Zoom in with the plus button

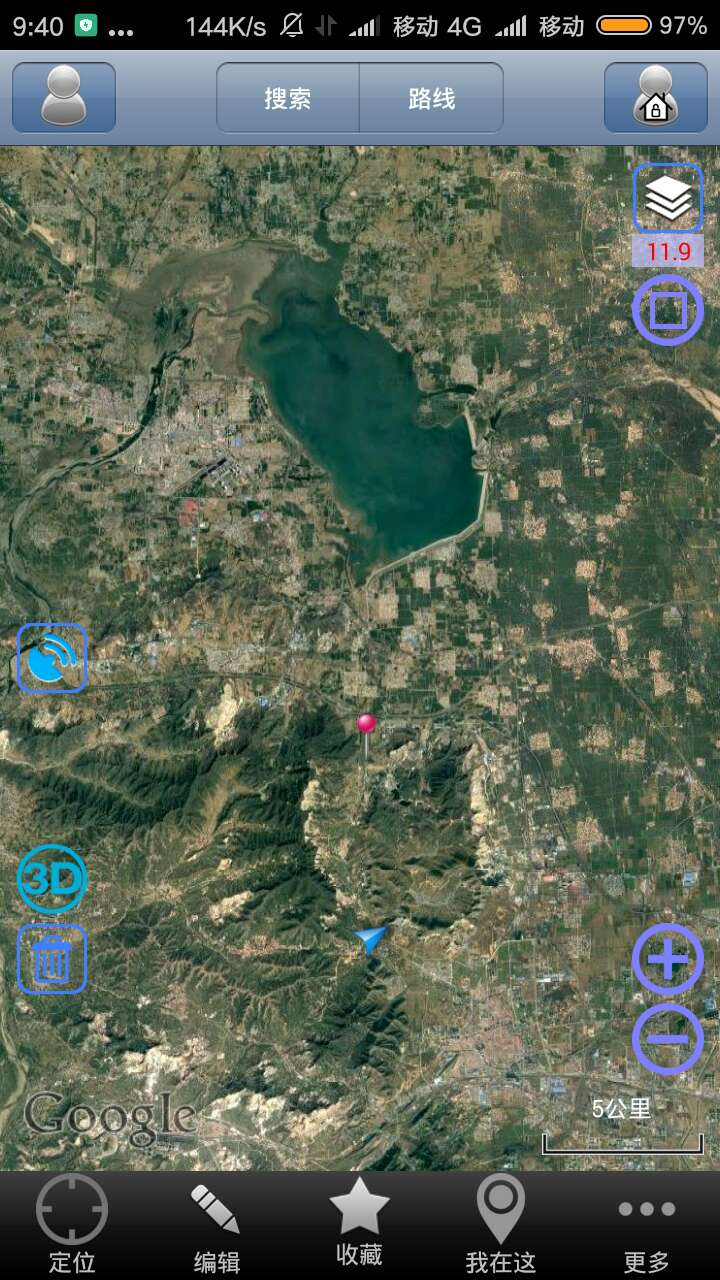[x=668, y=959]
